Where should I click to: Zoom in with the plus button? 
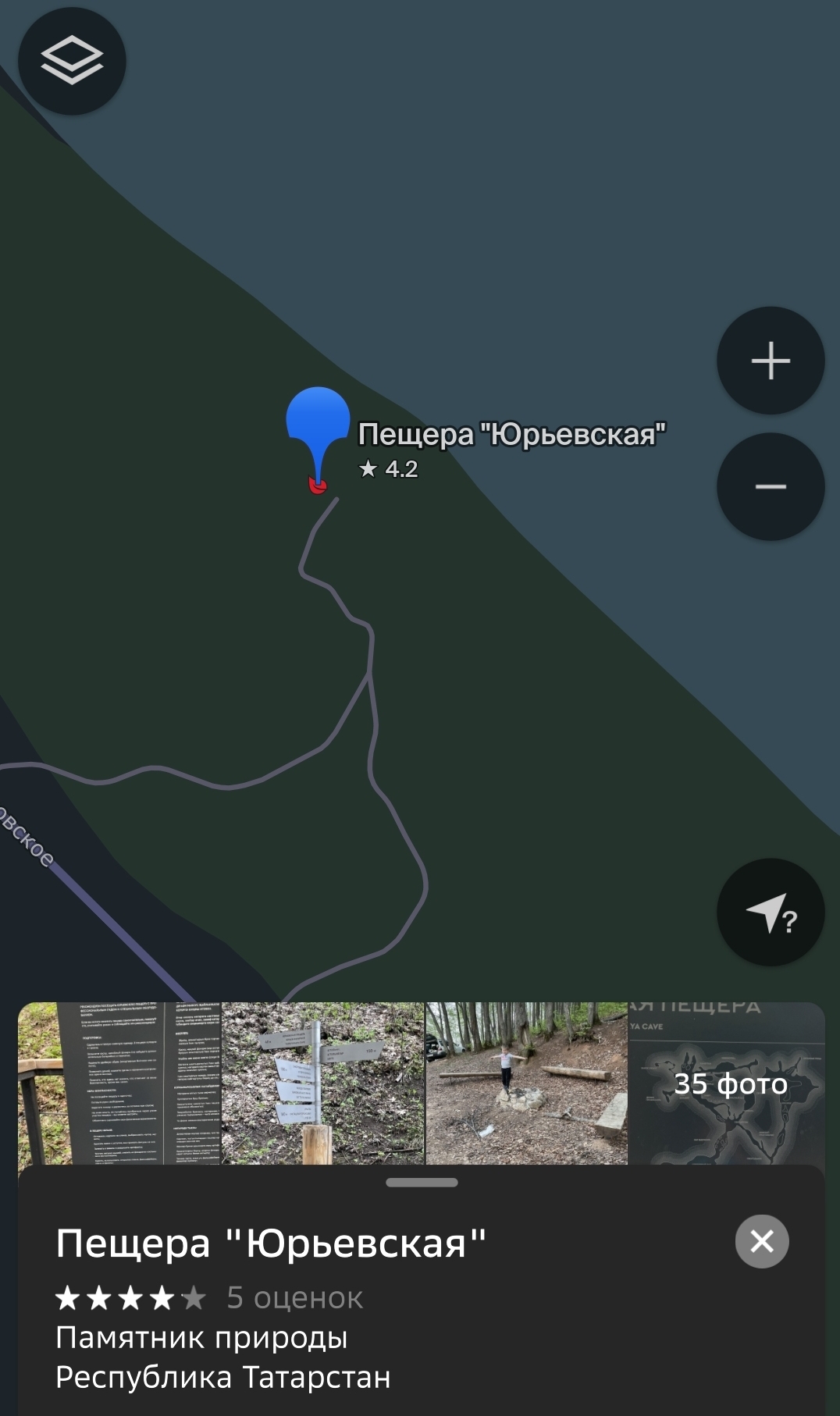pyautogui.click(x=771, y=361)
